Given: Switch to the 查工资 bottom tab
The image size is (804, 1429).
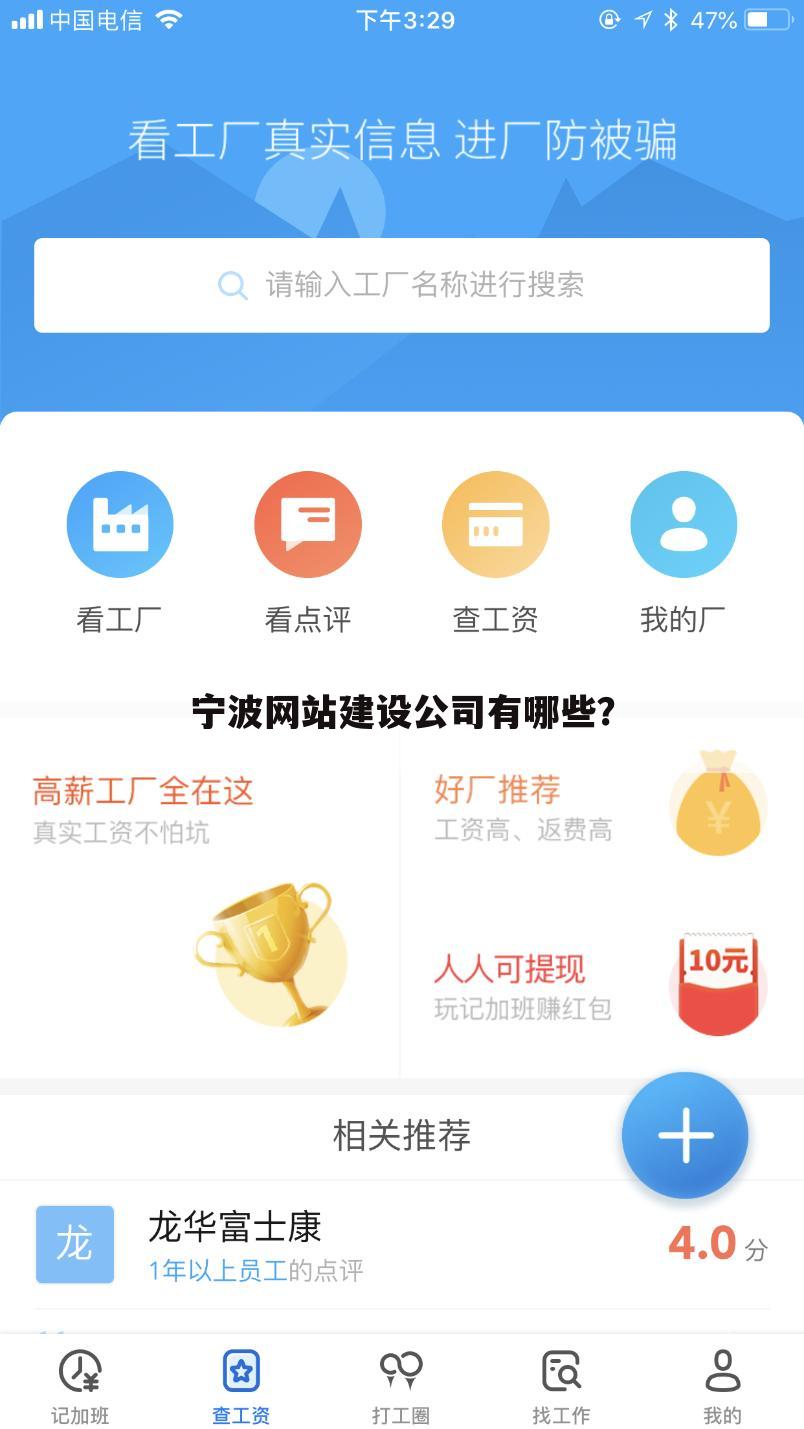Looking at the screenshot, I should click(x=240, y=1385).
